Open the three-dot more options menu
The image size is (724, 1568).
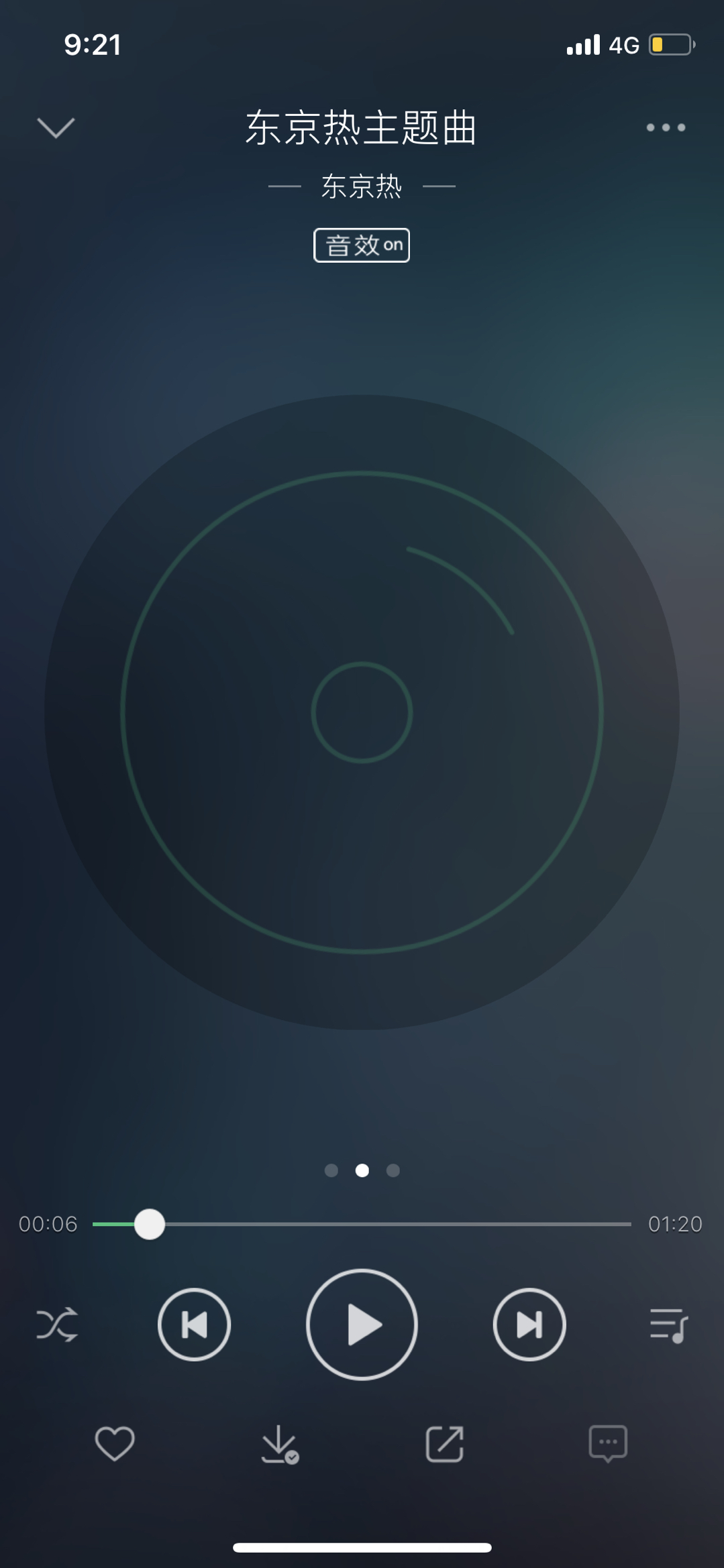(665, 127)
